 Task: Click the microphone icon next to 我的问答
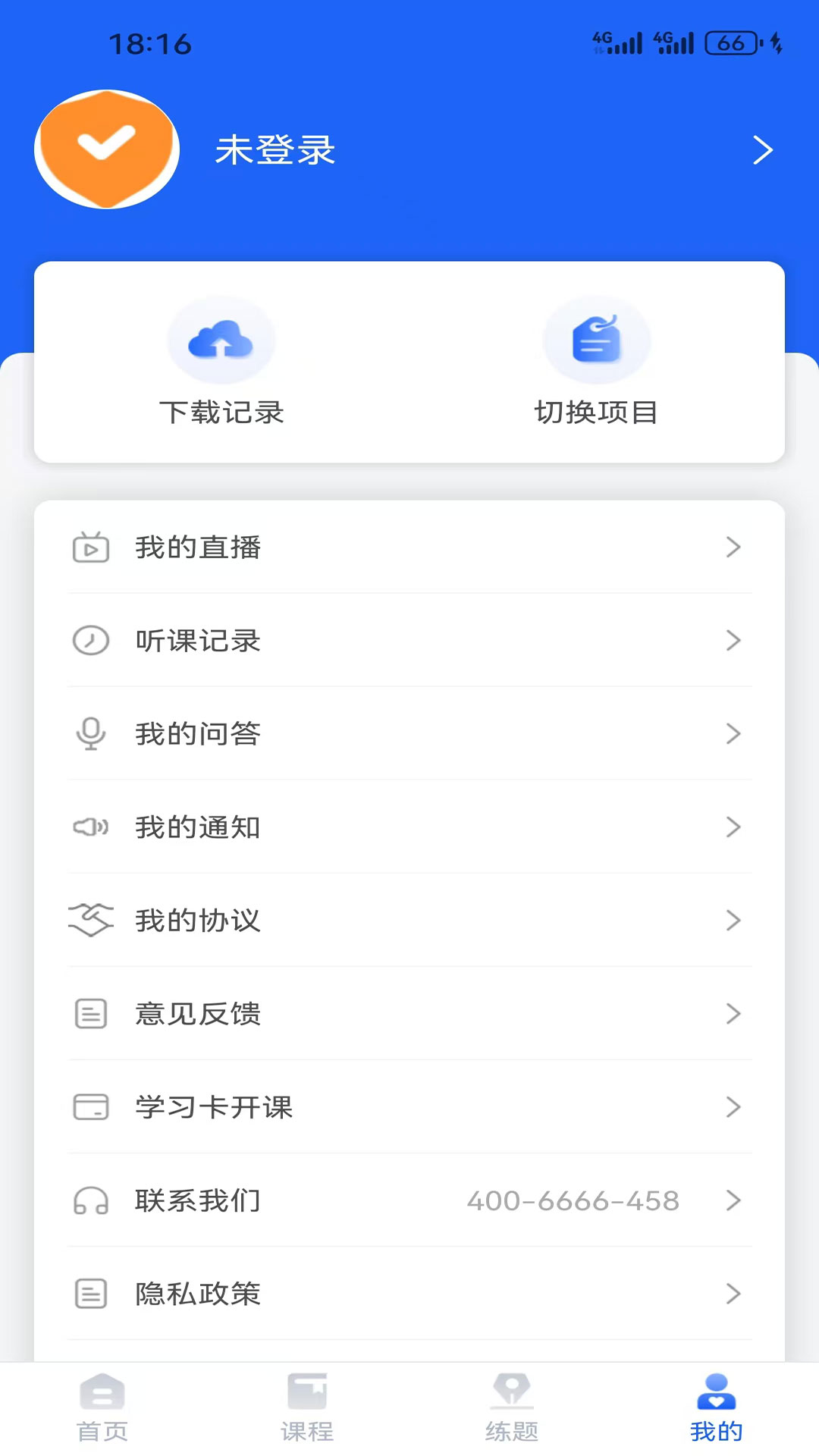pyautogui.click(x=91, y=733)
